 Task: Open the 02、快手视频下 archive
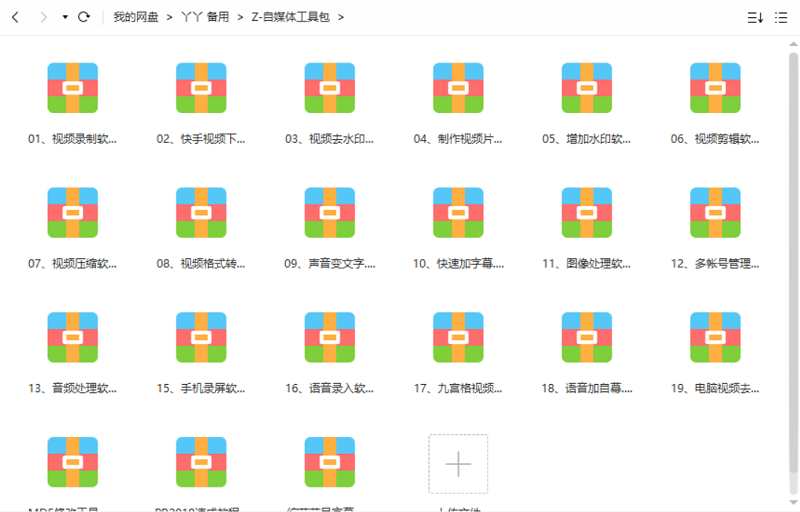201,88
